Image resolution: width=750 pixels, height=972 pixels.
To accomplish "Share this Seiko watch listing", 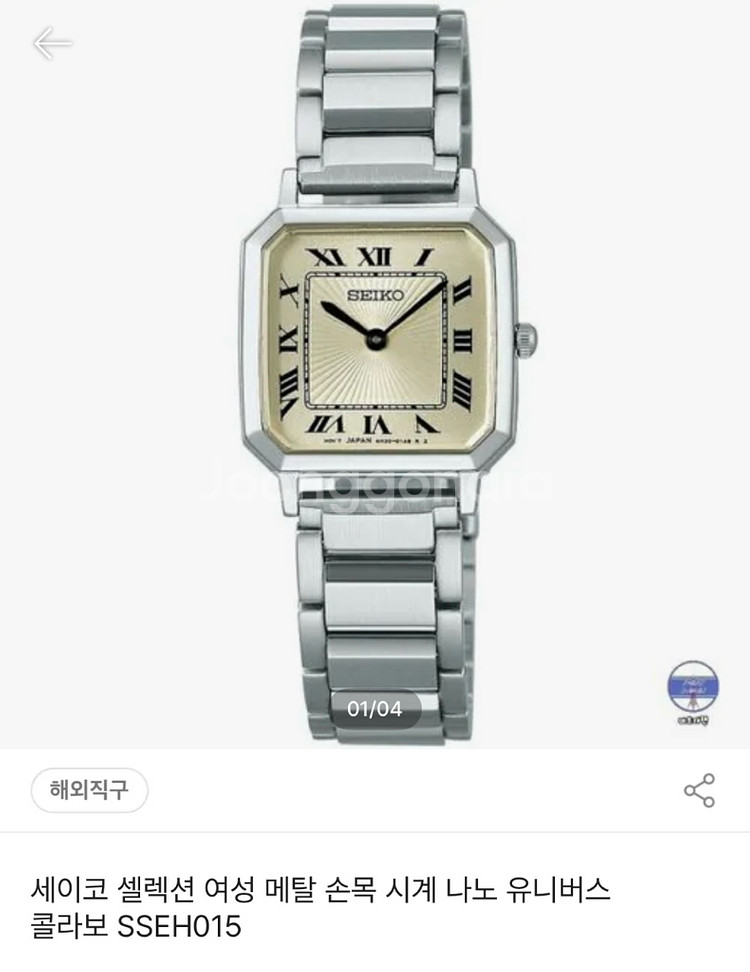I will tap(699, 790).
